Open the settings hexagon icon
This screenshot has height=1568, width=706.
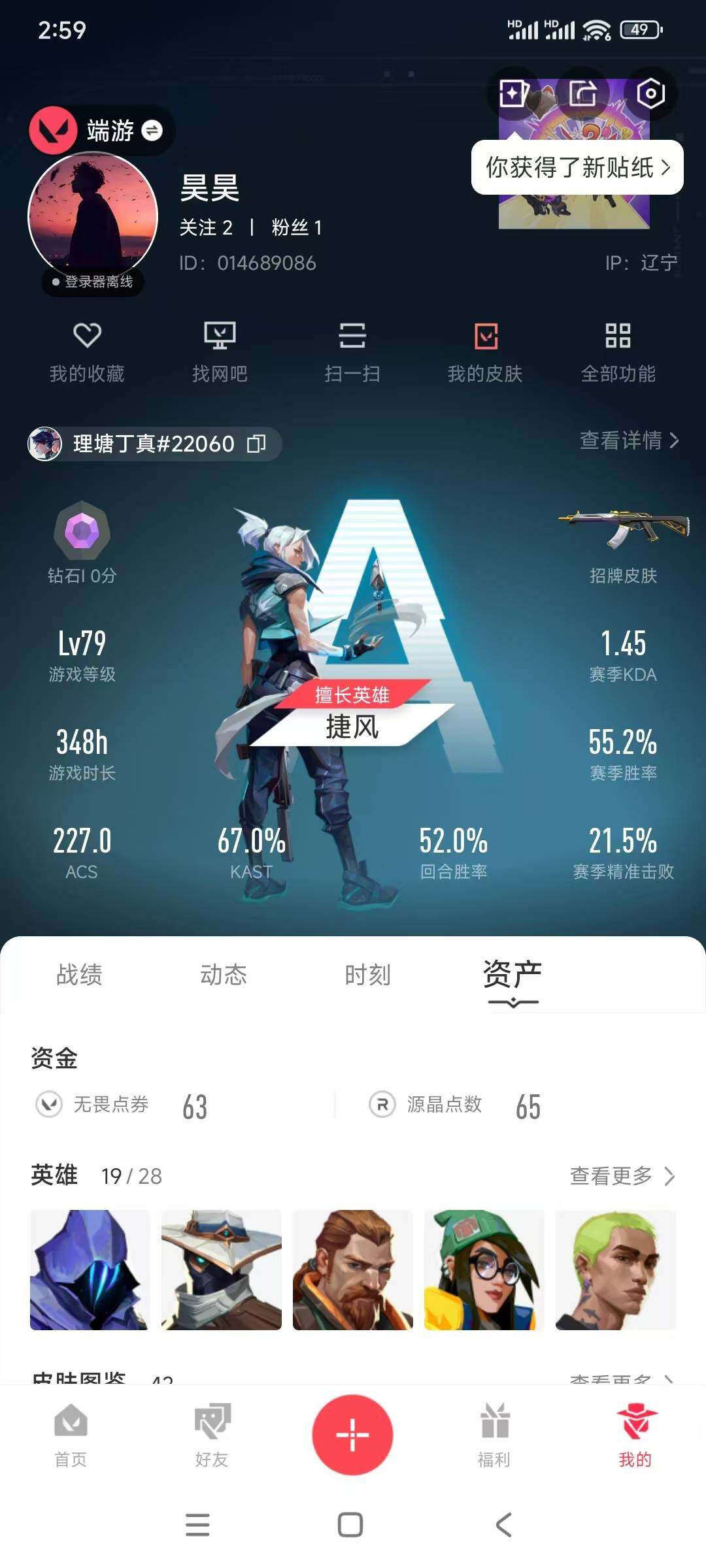[x=650, y=93]
